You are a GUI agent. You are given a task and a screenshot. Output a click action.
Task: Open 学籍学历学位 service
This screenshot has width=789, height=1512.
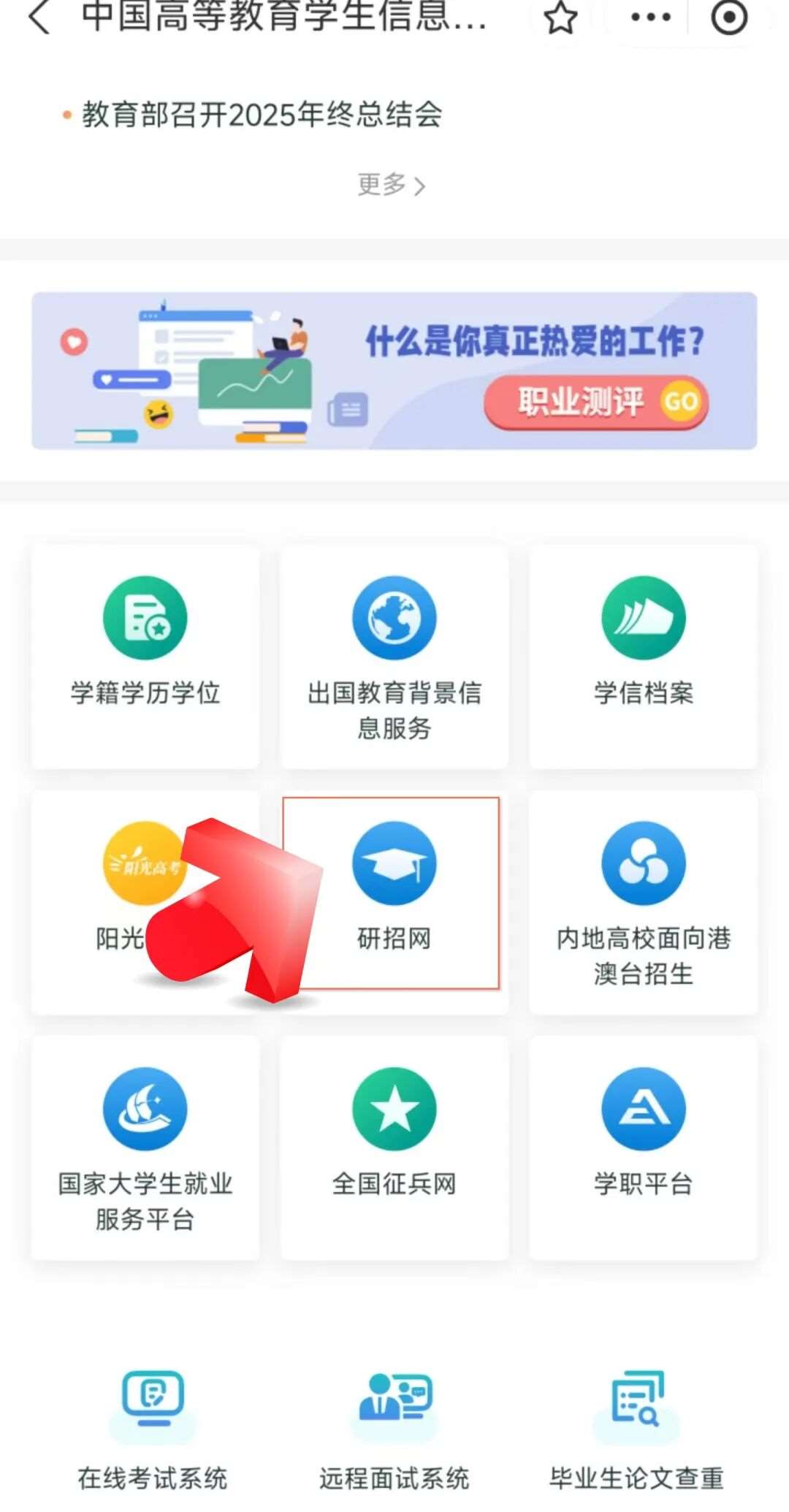[x=145, y=655]
